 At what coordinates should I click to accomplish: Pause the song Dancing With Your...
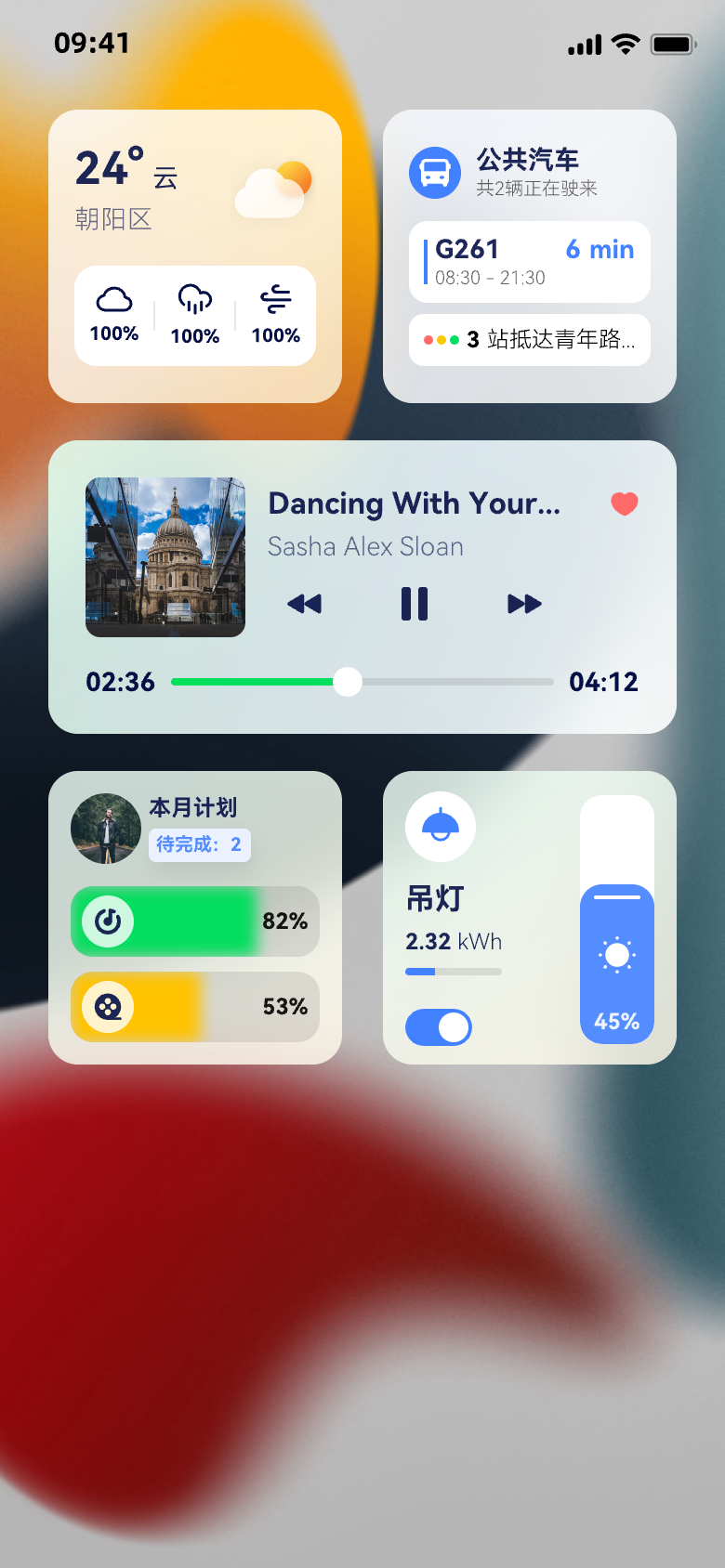tap(415, 604)
